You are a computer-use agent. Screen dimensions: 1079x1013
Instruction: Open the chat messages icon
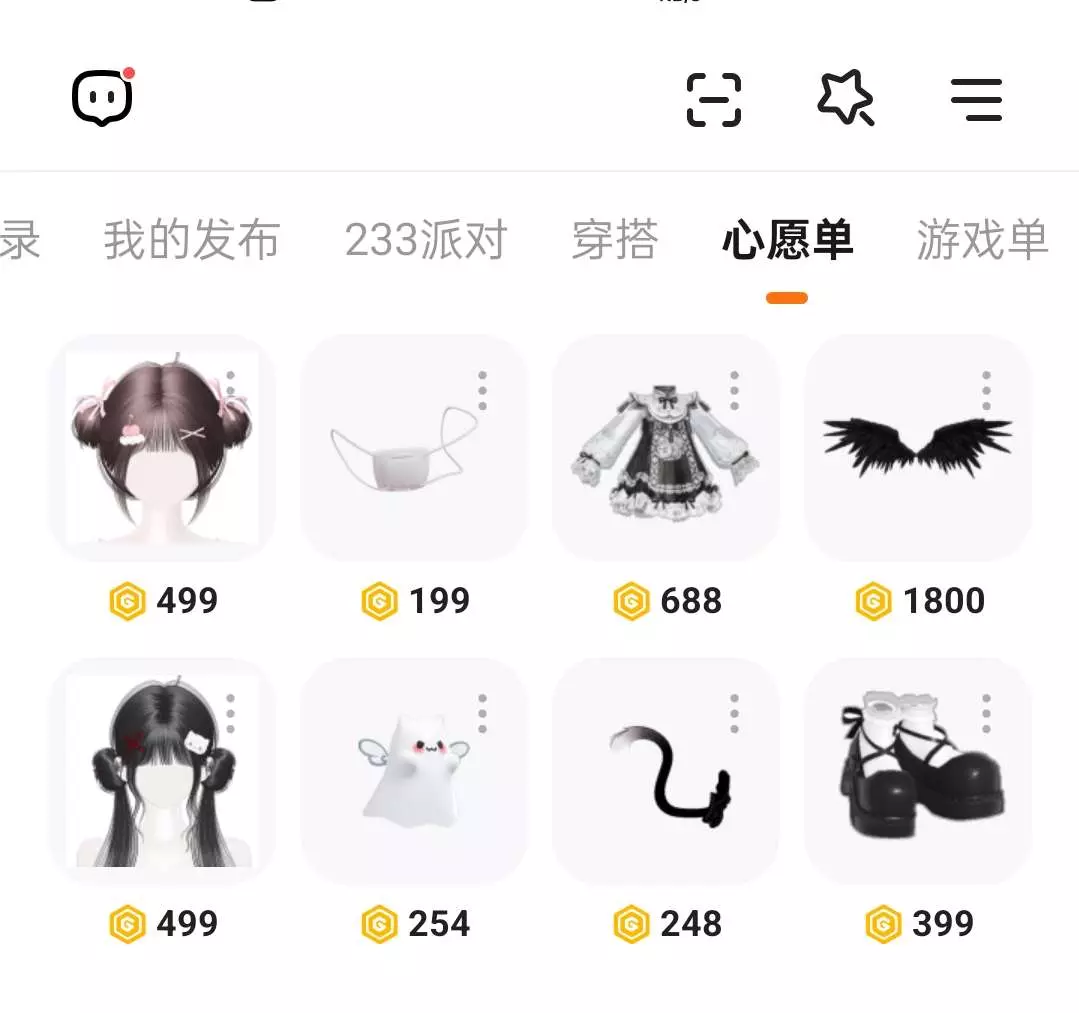coord(103,98)
